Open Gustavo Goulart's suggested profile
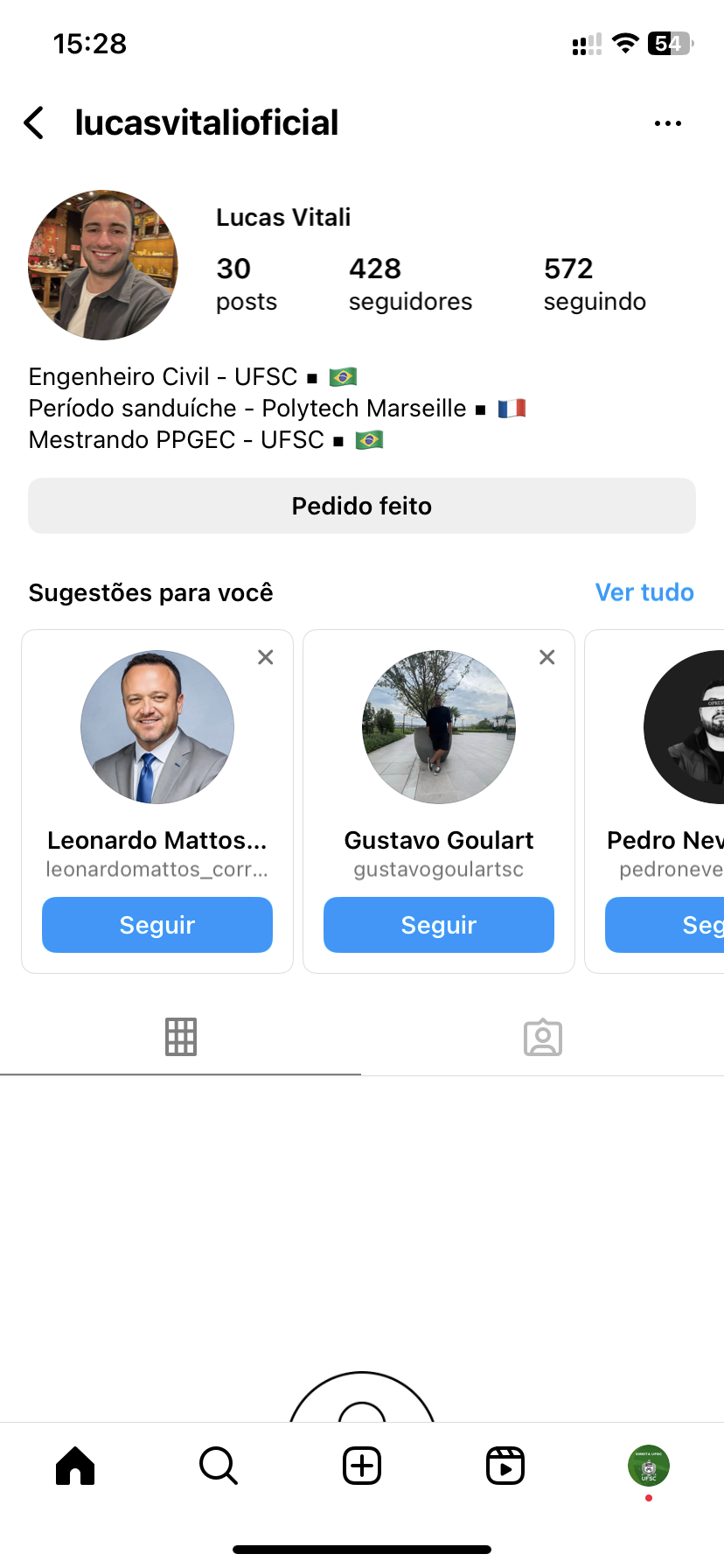 [439, 727]
